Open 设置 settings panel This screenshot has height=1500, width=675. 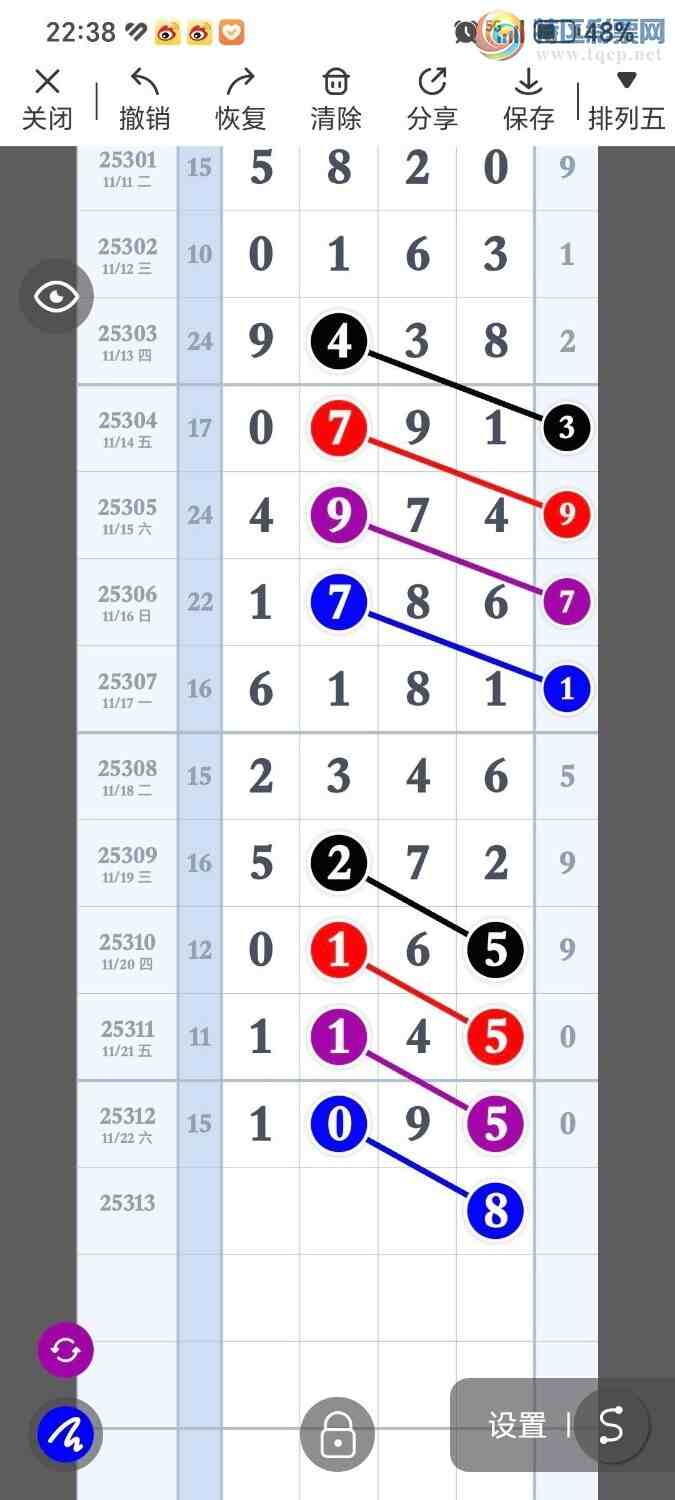[517, 1425]
